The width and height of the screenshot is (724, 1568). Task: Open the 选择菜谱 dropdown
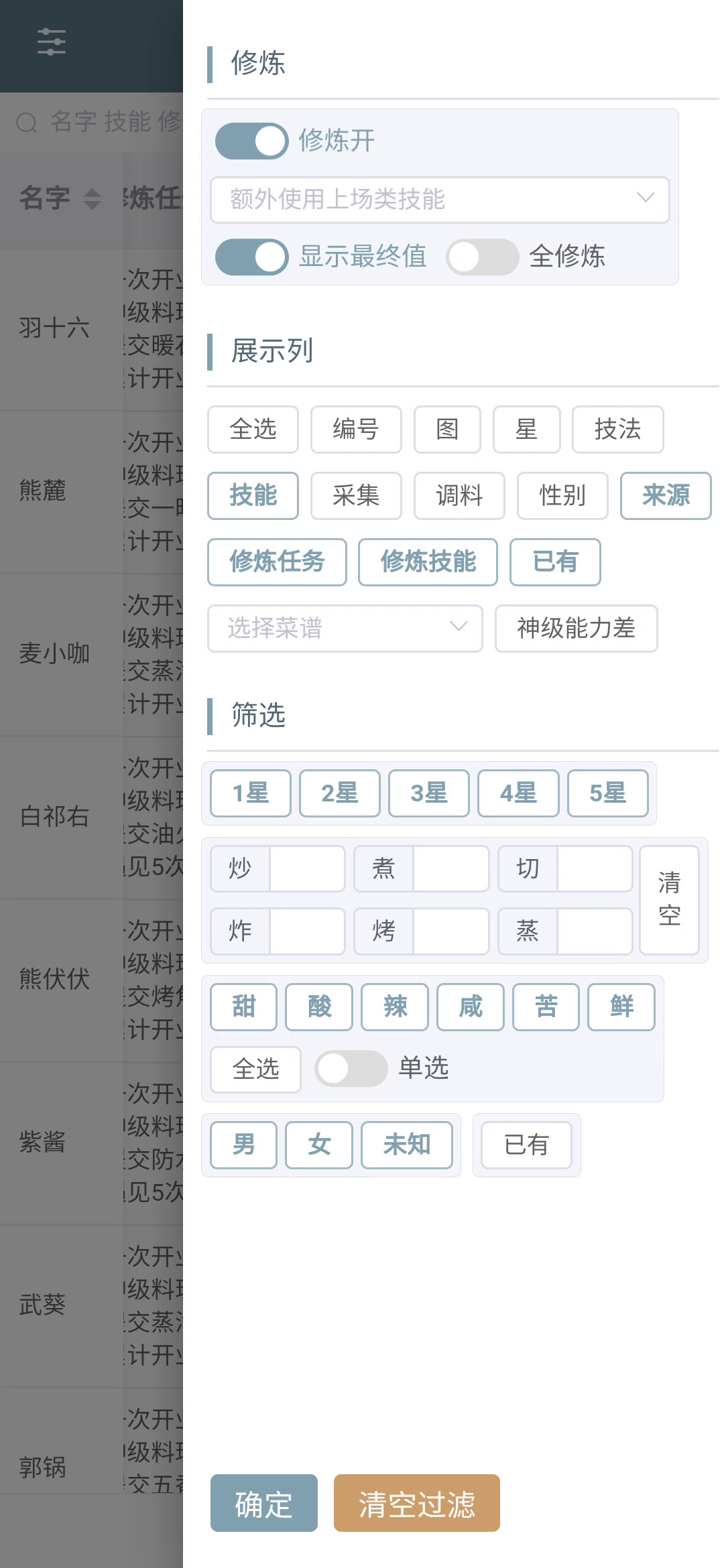pos(345,629)
